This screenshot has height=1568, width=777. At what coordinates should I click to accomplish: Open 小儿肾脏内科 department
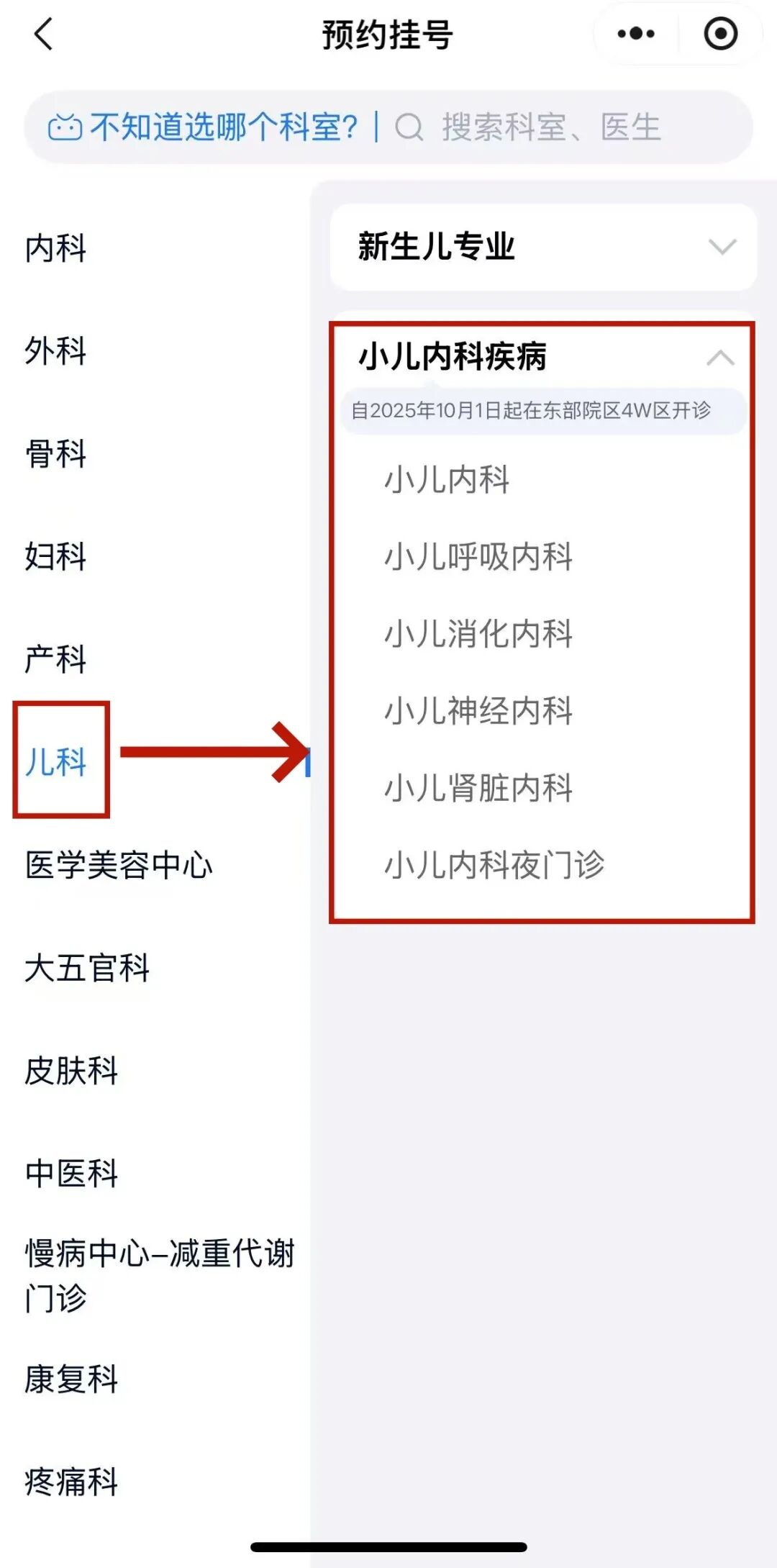(478, 788)
